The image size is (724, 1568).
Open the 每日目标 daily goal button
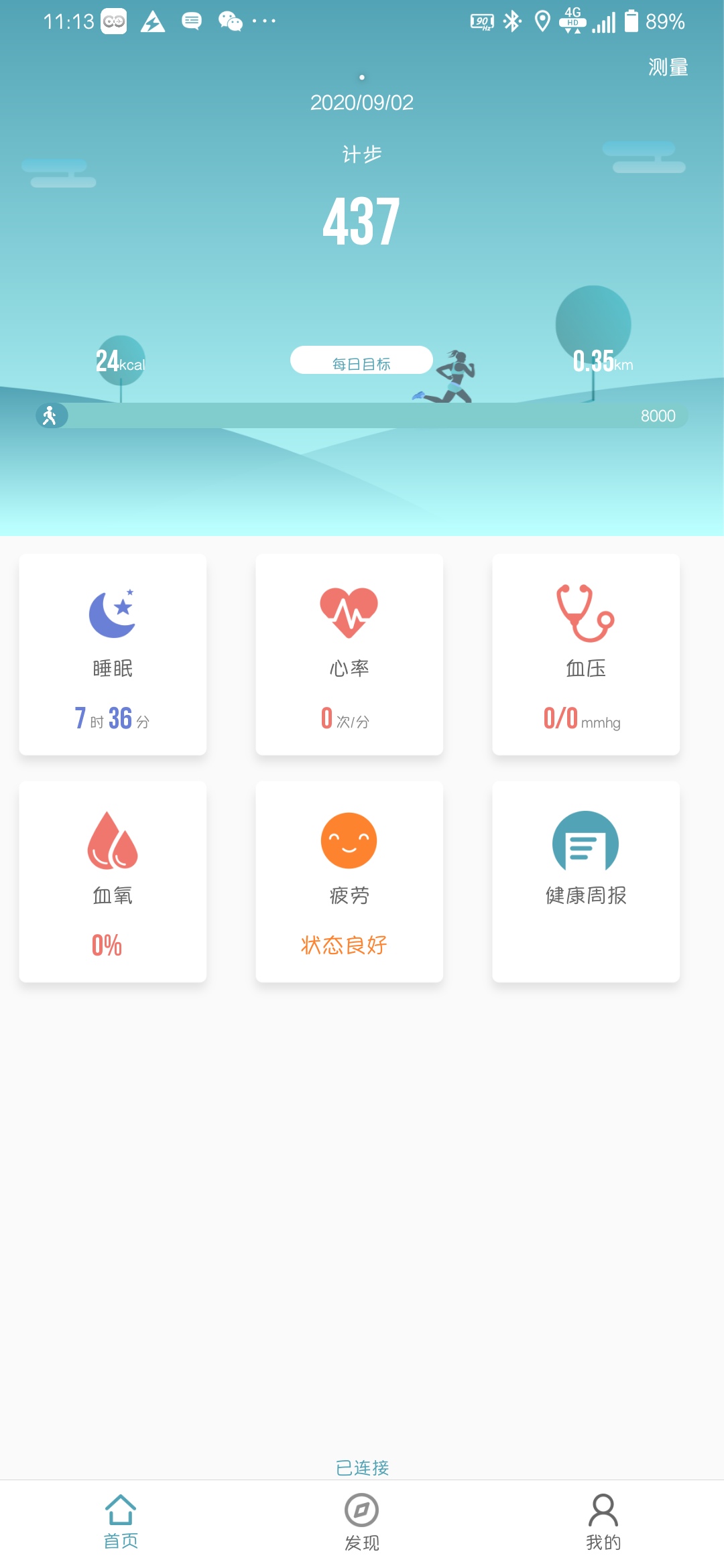point(362,360)
